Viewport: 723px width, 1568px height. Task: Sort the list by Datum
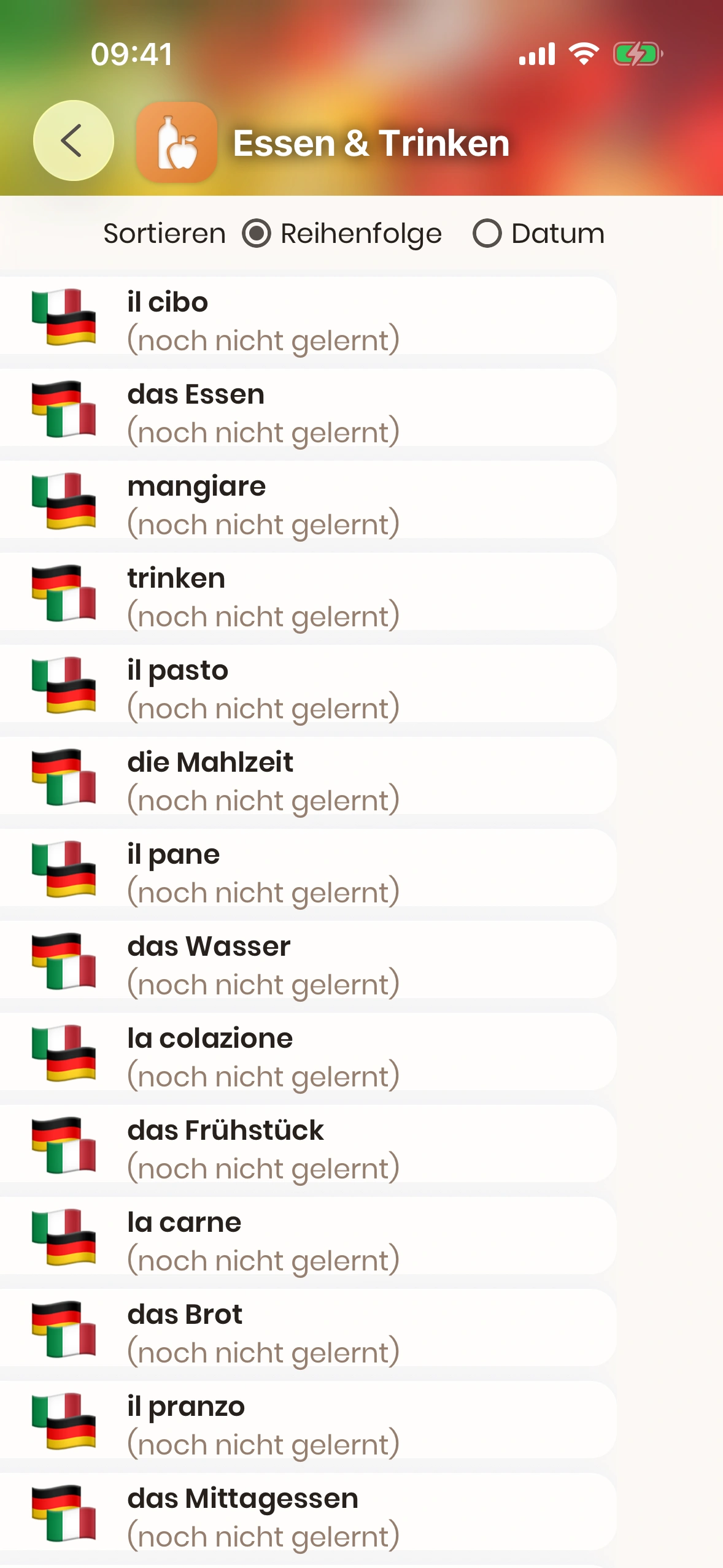(x=487, y=234)
